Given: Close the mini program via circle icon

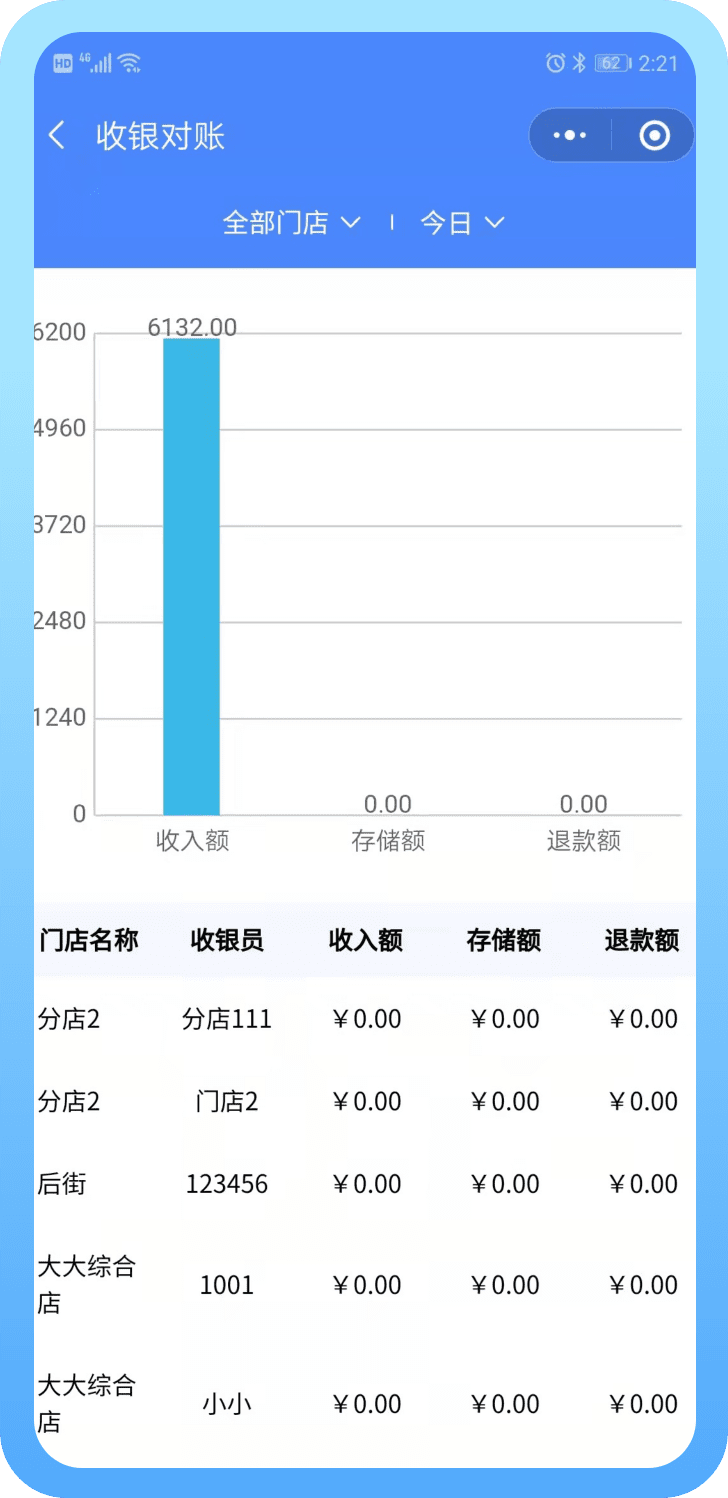Looking at the screenshot, I should (654, 135).
